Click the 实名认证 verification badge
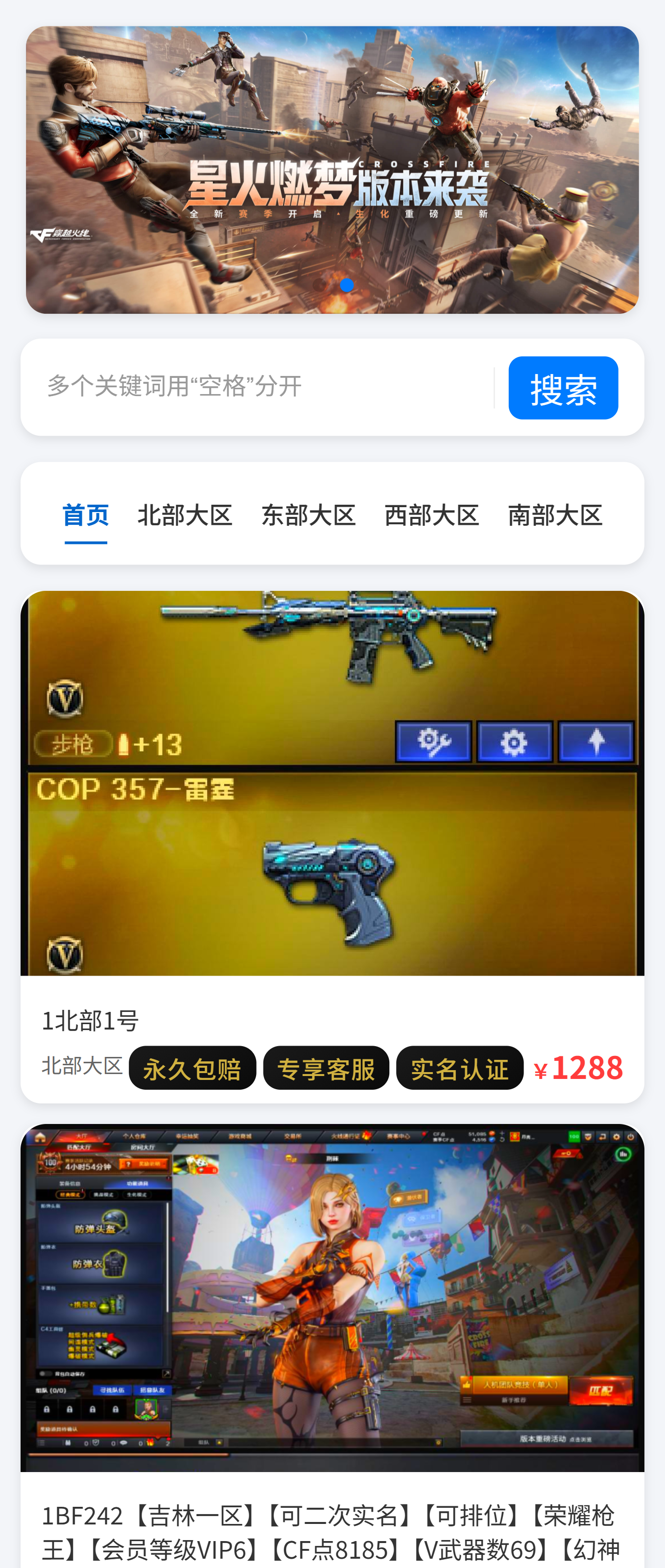This screenshot has height=1568, width=665. [460, 1068]
